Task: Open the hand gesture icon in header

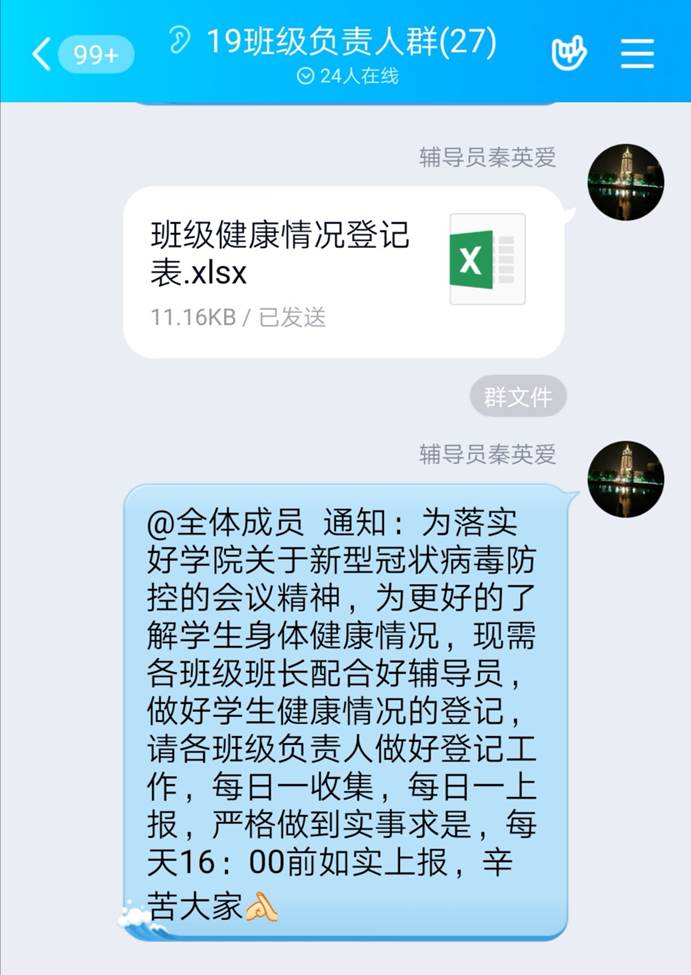Action: coord(568,53)
